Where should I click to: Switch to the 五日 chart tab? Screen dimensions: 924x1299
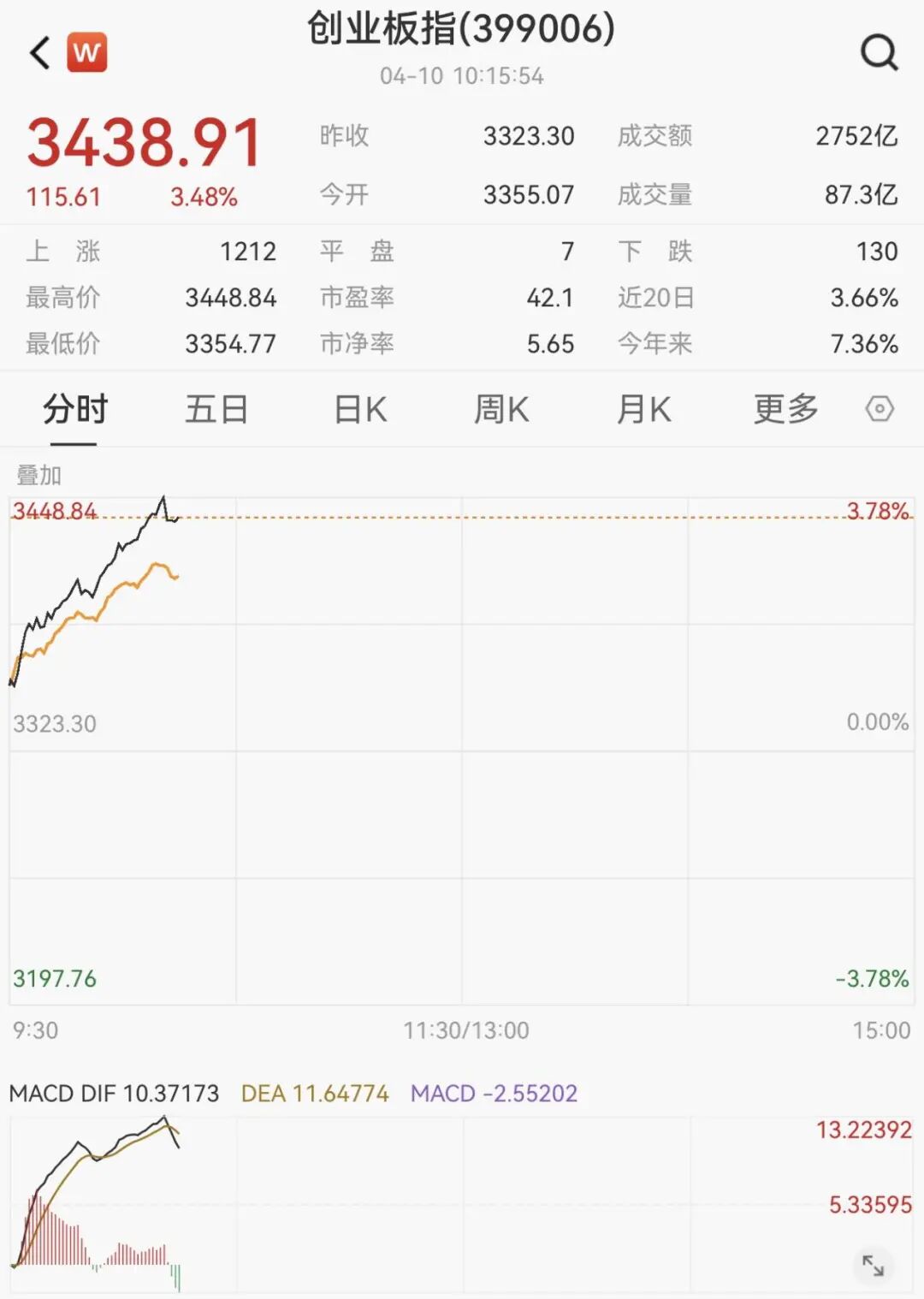[216, 410]
